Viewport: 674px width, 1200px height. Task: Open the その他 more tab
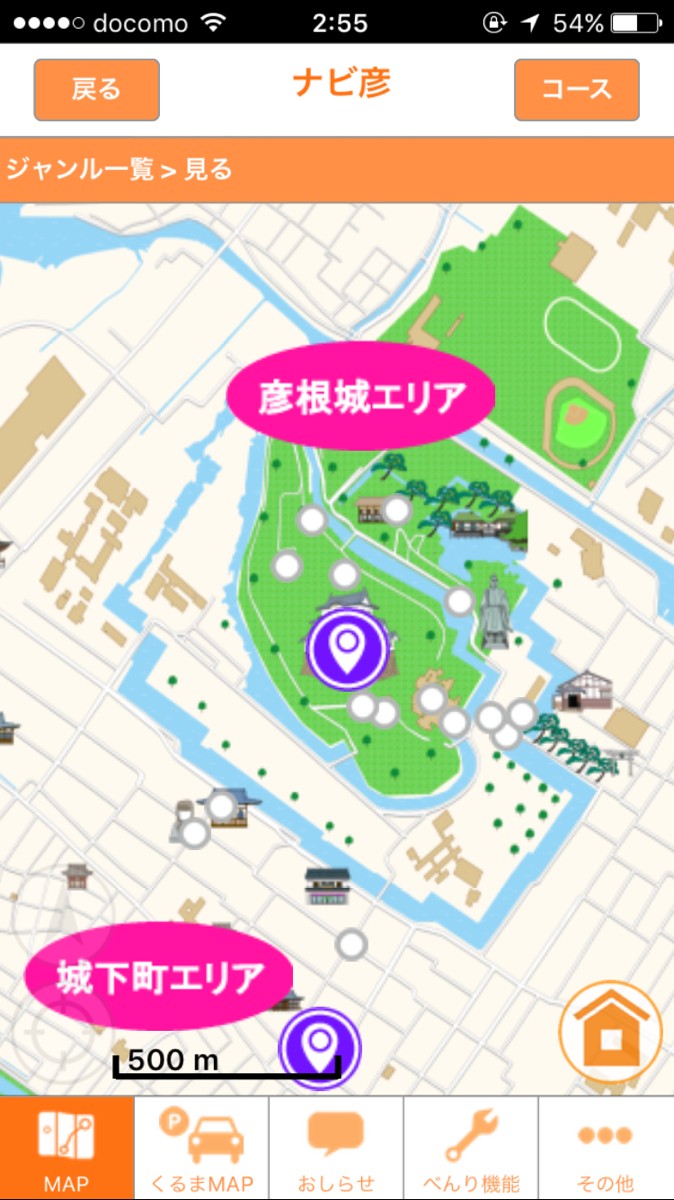click(x=606, y=1148)
